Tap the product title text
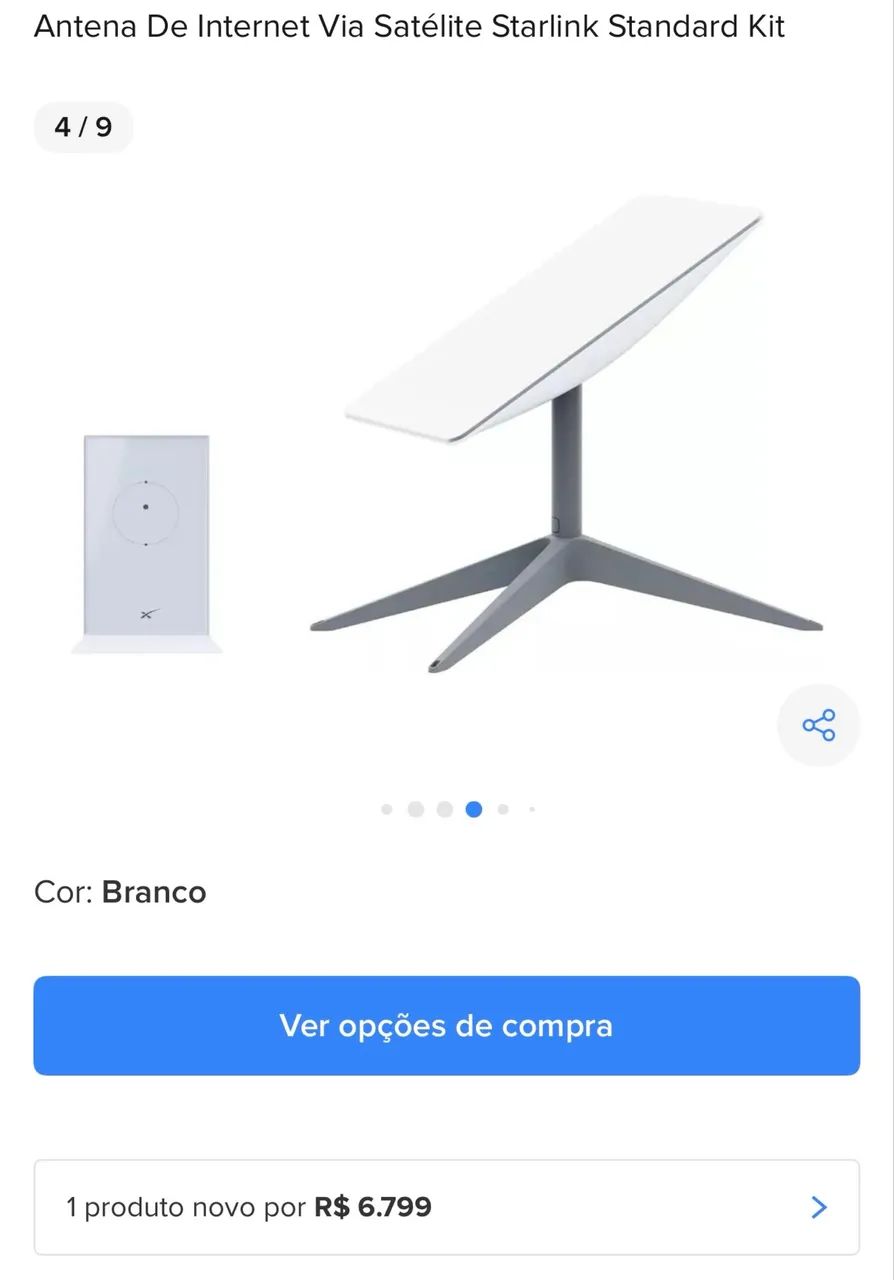 click(x=410, y=27)
